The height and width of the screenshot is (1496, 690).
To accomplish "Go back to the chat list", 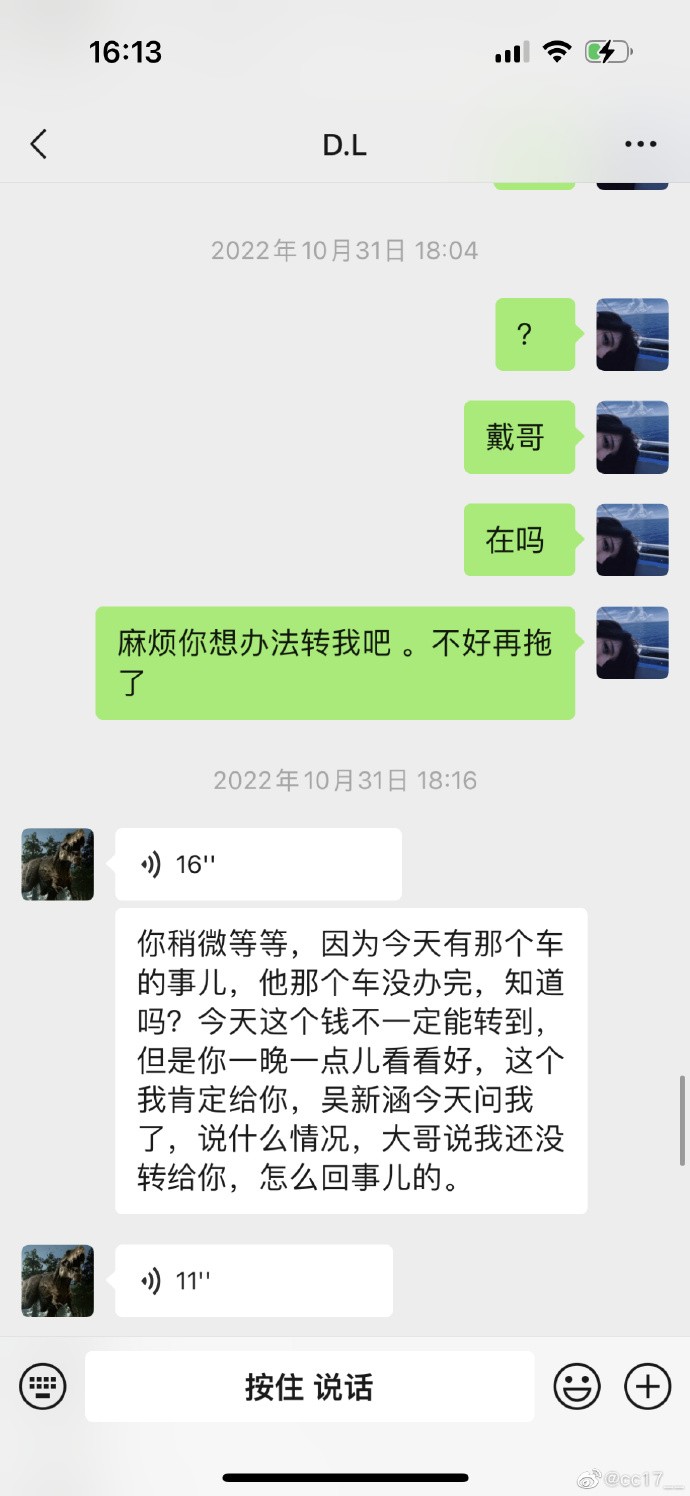I will (x=38, y=145).
